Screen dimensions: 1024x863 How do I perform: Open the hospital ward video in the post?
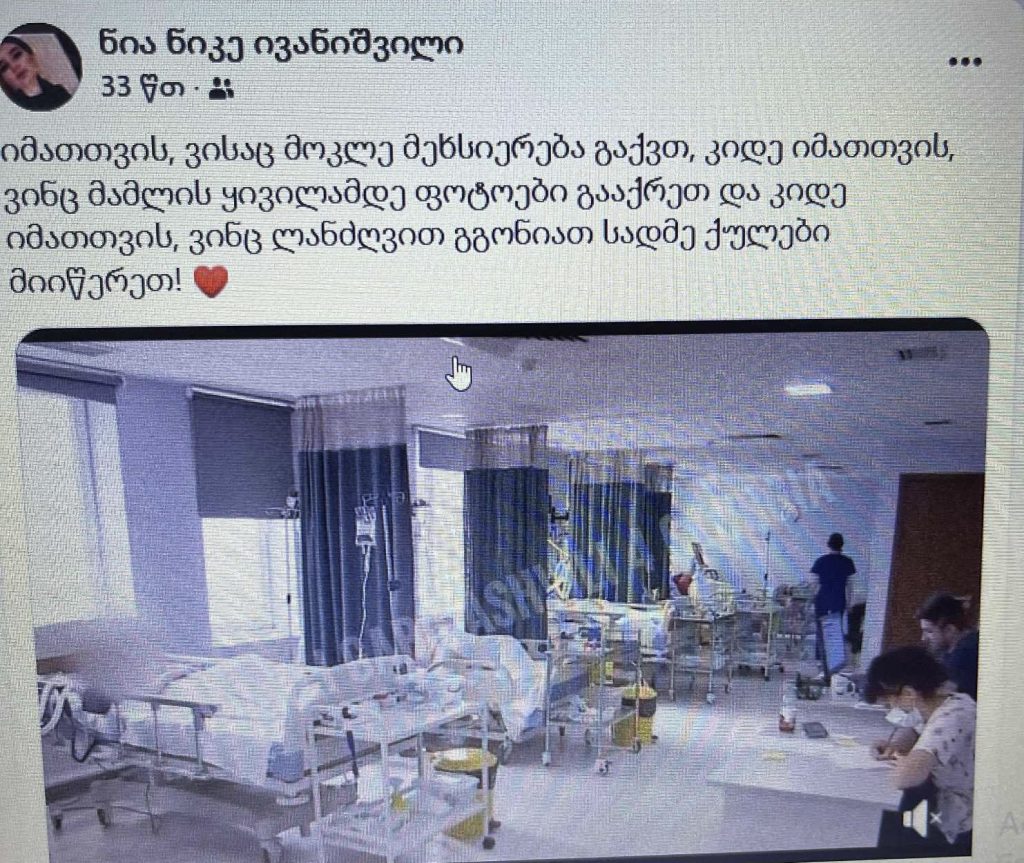[x=500, y=590]
